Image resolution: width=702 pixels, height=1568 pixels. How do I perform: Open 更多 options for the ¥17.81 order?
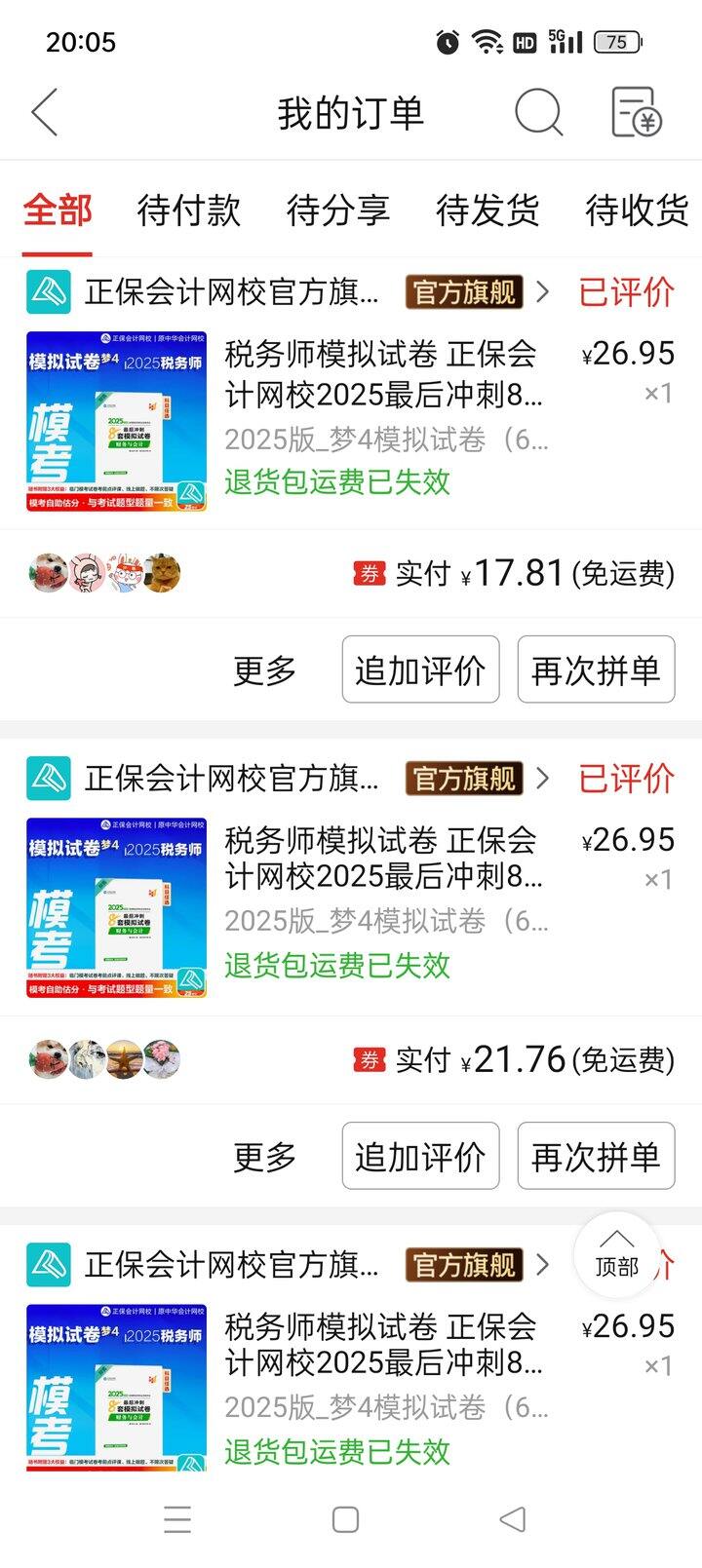(264, 670)
